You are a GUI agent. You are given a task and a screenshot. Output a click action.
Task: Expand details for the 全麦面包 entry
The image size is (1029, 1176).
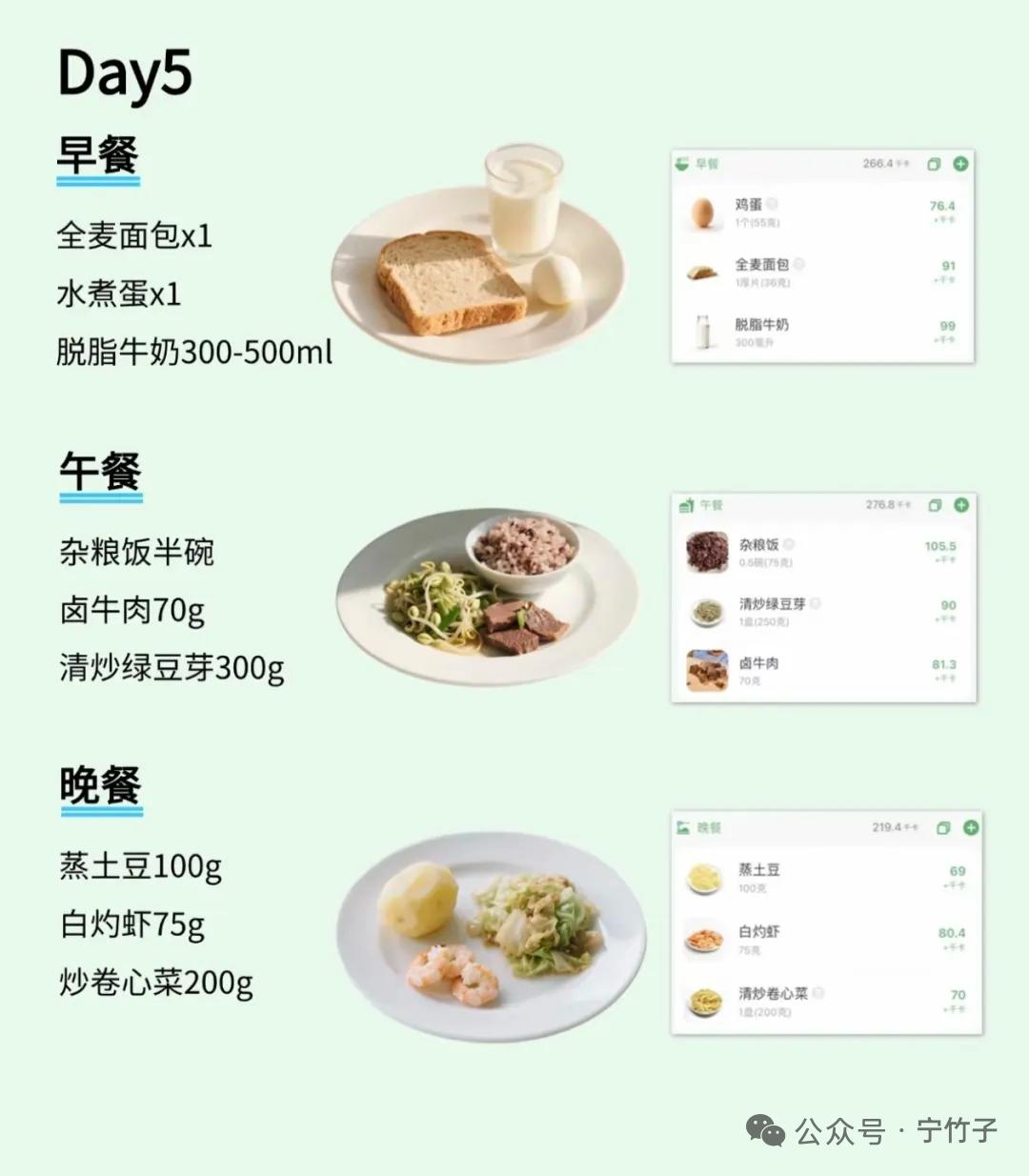(x=761, y=264)
